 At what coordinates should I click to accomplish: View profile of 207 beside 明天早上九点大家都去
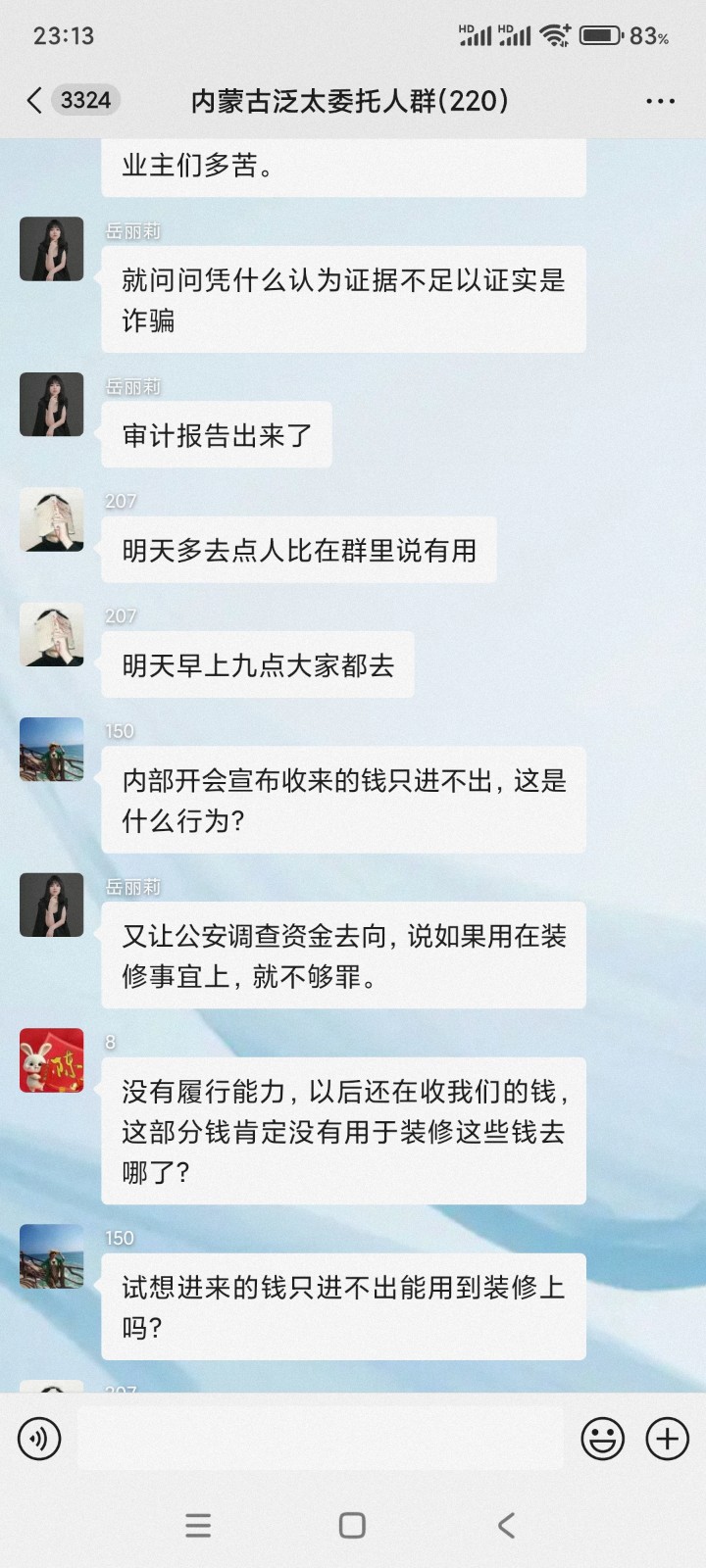(x=52, y=634)
